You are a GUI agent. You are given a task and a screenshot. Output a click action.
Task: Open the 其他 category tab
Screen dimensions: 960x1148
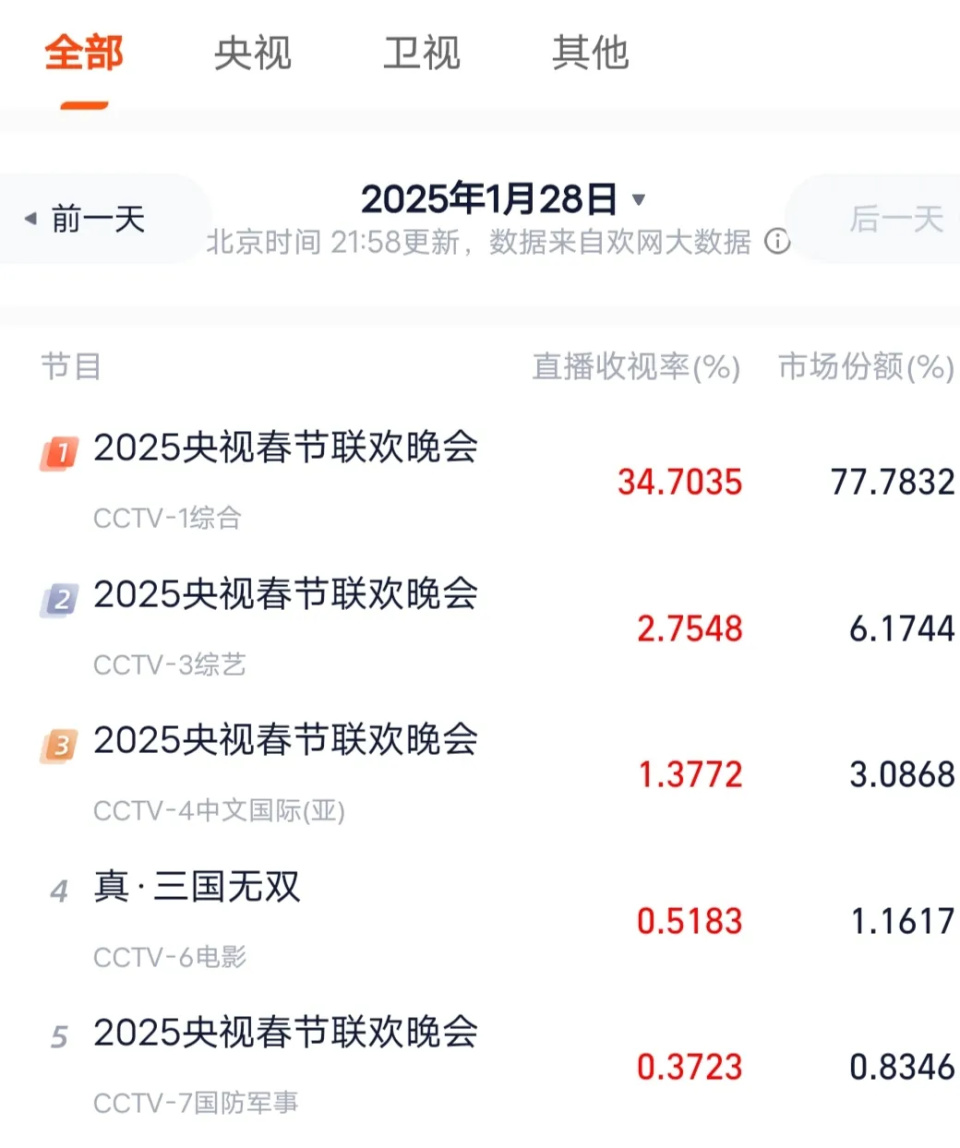click(x=590, y=55)
